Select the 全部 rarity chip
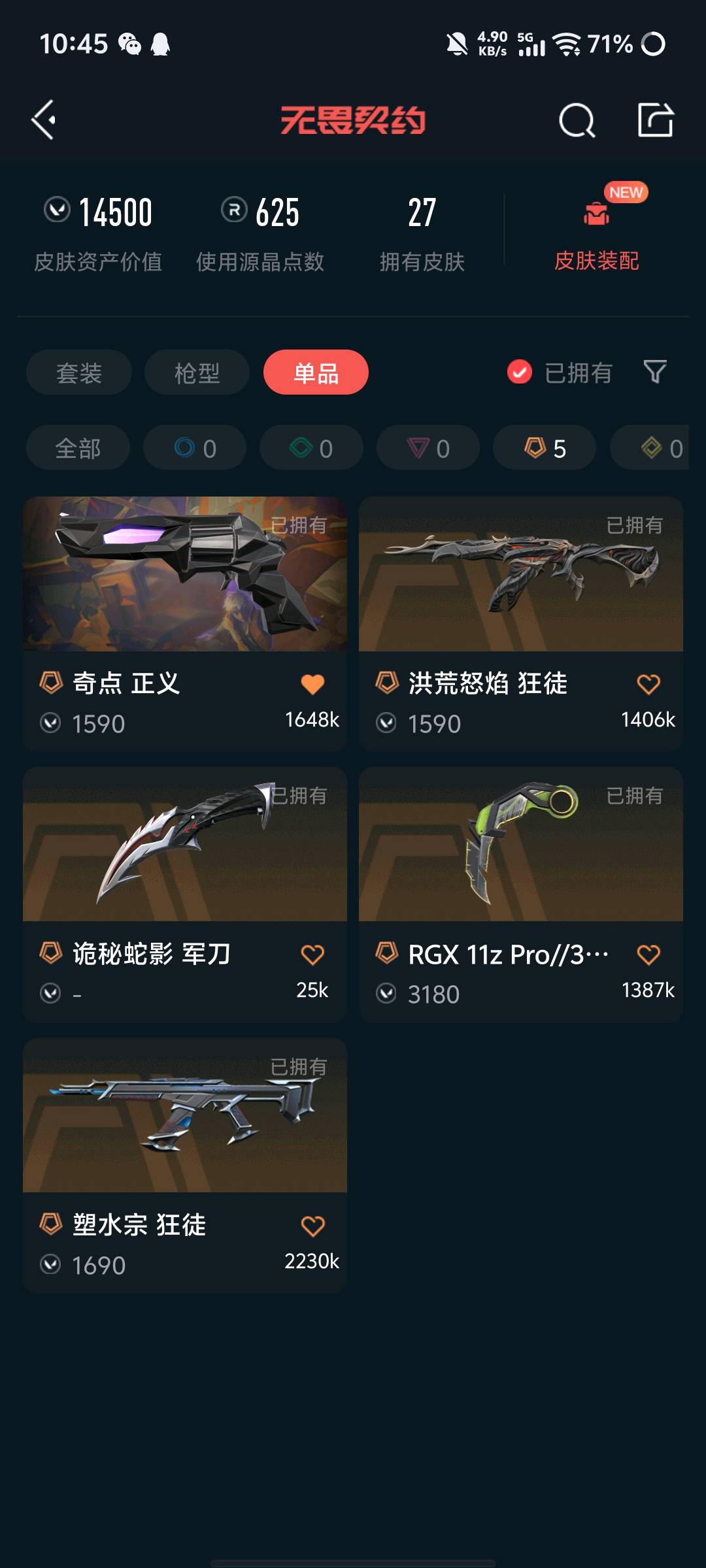This screenshot has height=1568, width=706. point(78,448)
